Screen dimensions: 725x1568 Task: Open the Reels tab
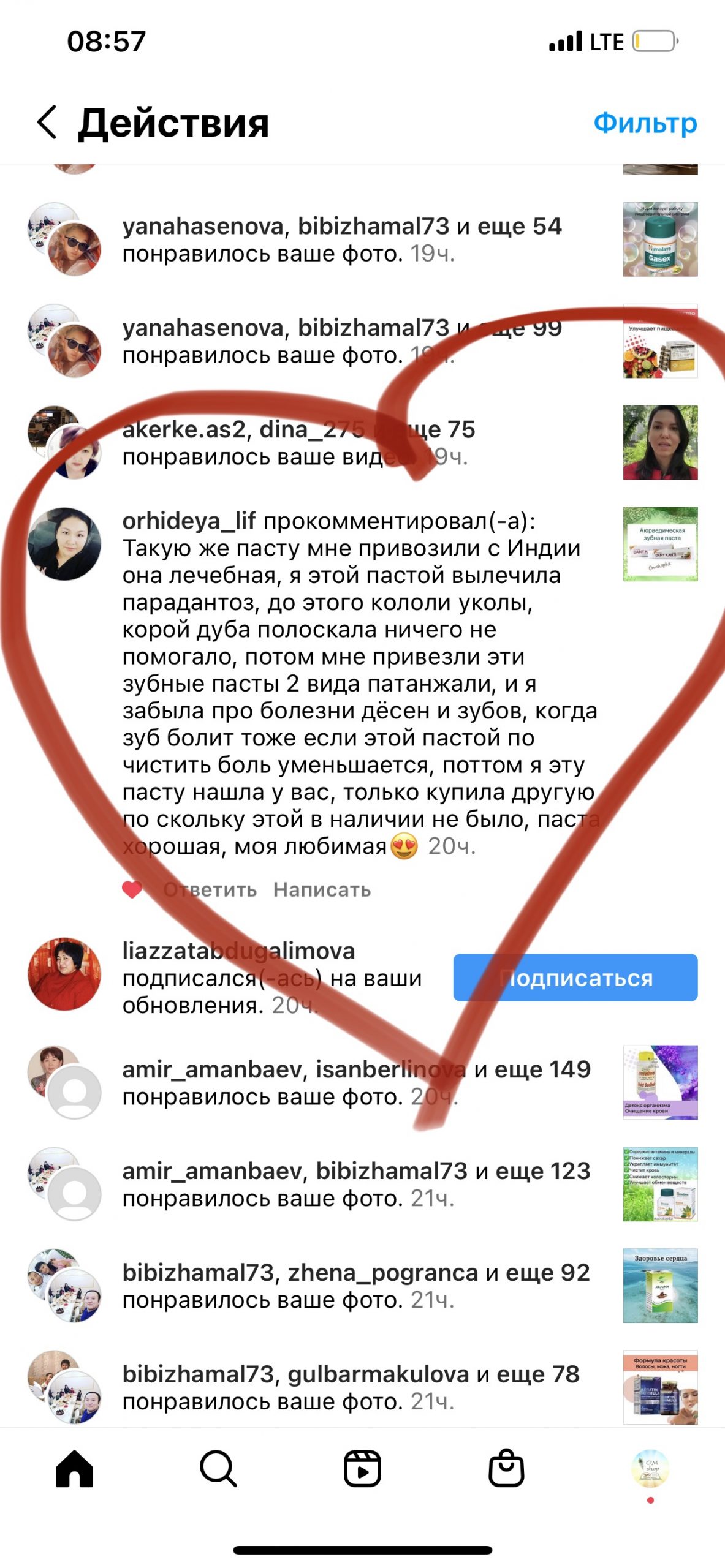tap(362, 1469)
